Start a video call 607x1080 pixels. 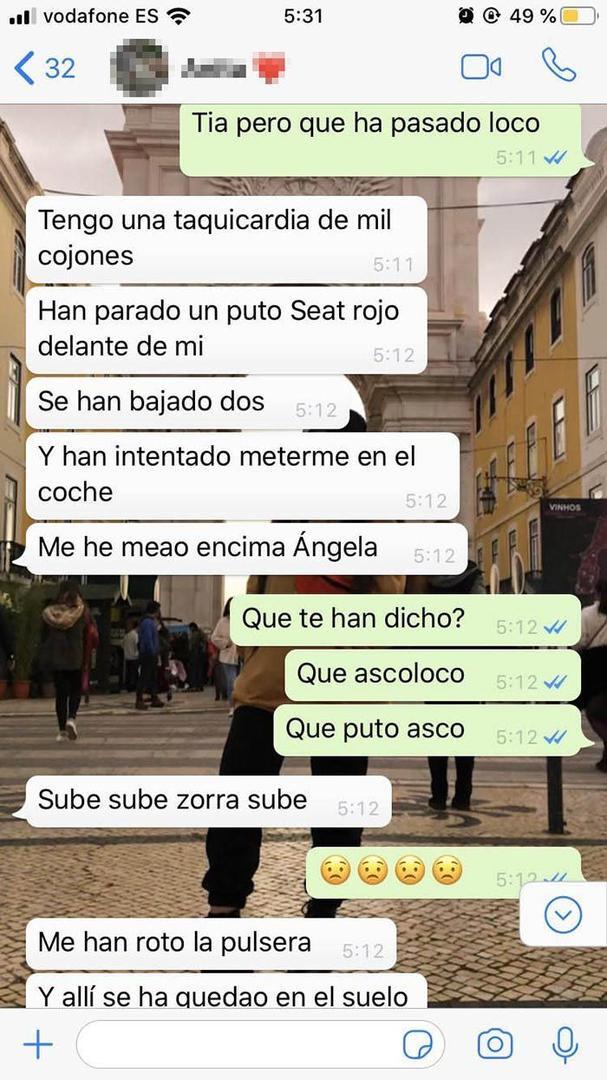point(481,67)
